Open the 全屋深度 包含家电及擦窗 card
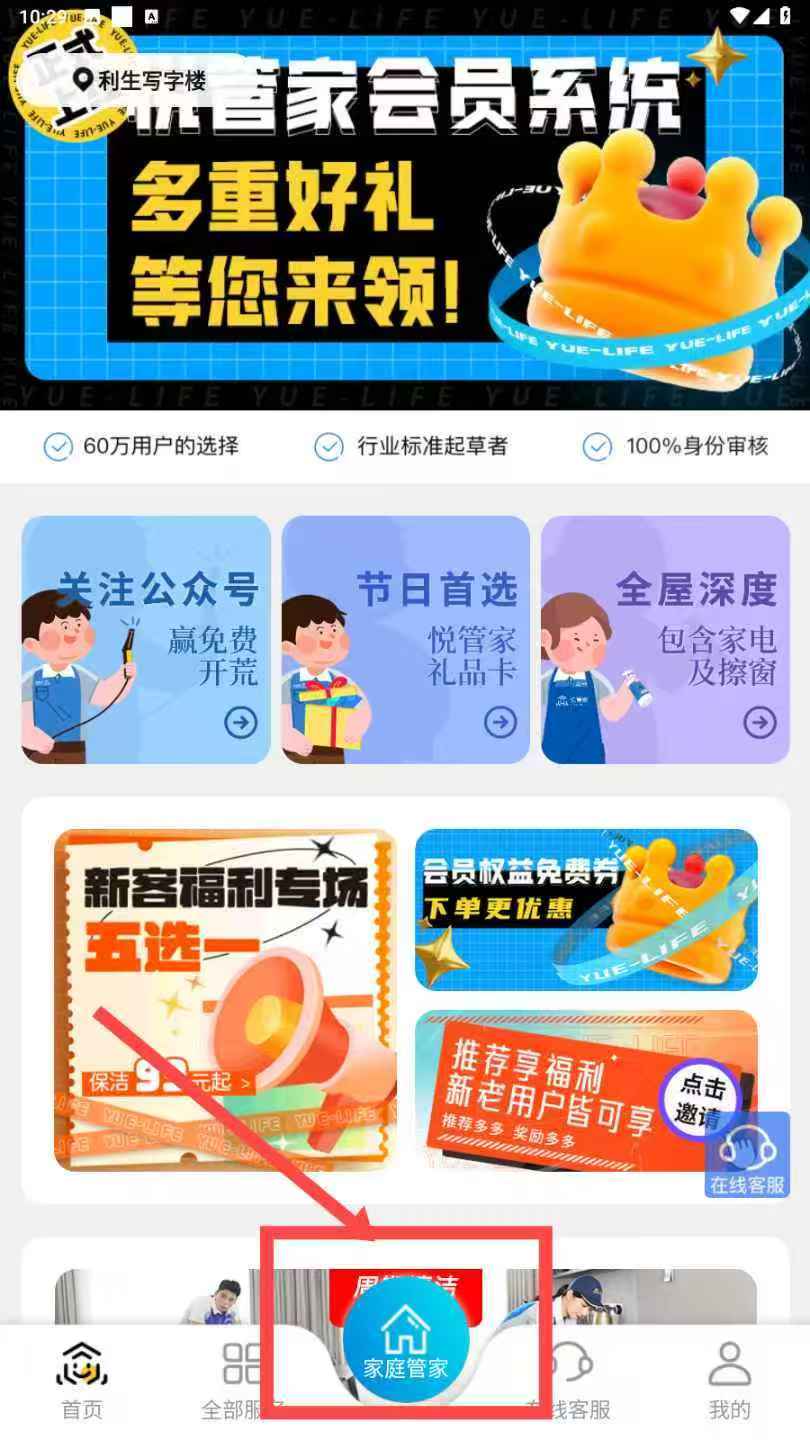810x1440 pixels. [x=665, y=640]
